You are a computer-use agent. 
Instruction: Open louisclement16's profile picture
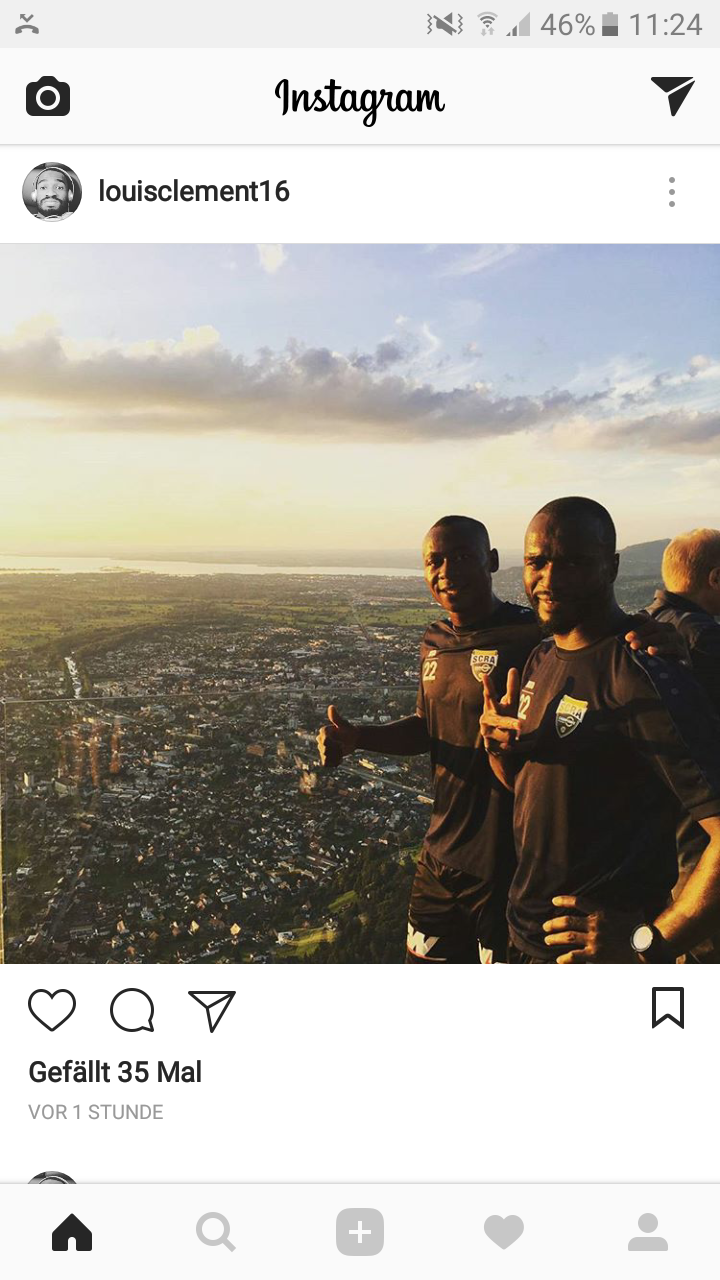click(52, 192)
